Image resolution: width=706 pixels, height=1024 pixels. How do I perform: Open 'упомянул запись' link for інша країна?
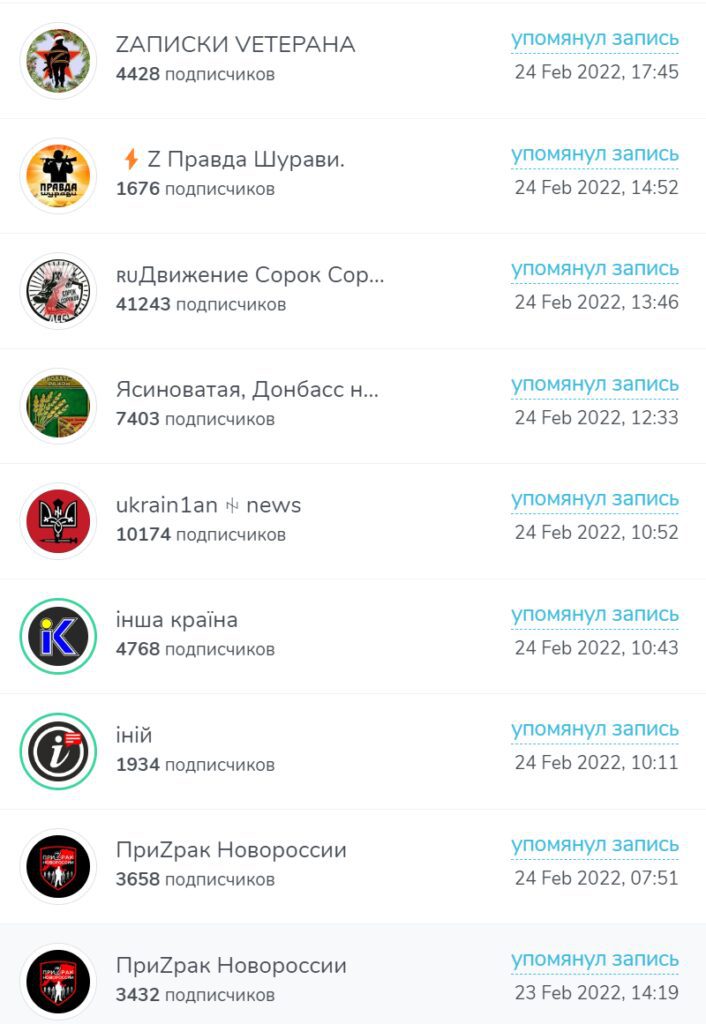[x=594, y=615]
